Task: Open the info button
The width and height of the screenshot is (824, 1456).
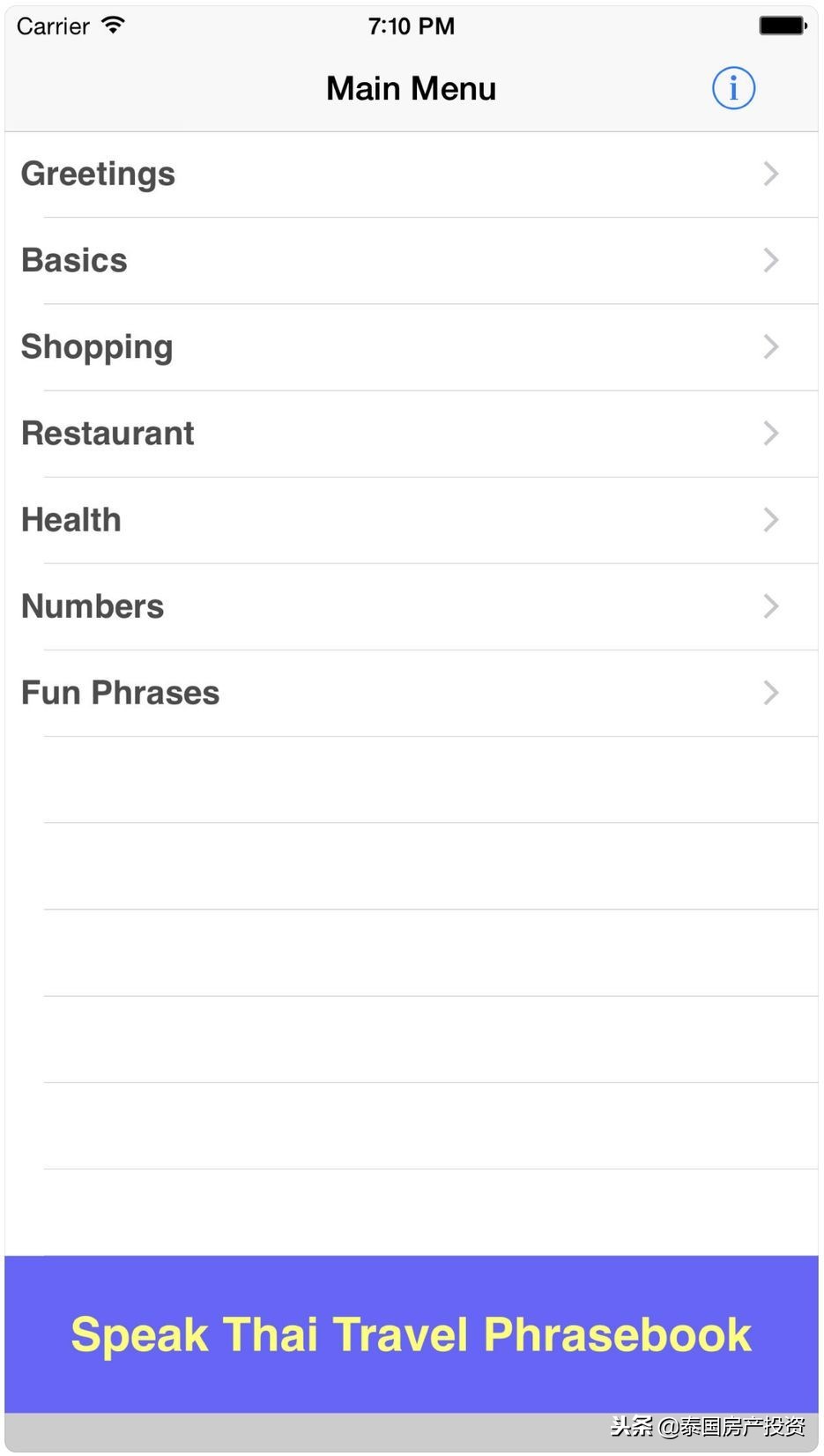Action: (x=733, y=88)
